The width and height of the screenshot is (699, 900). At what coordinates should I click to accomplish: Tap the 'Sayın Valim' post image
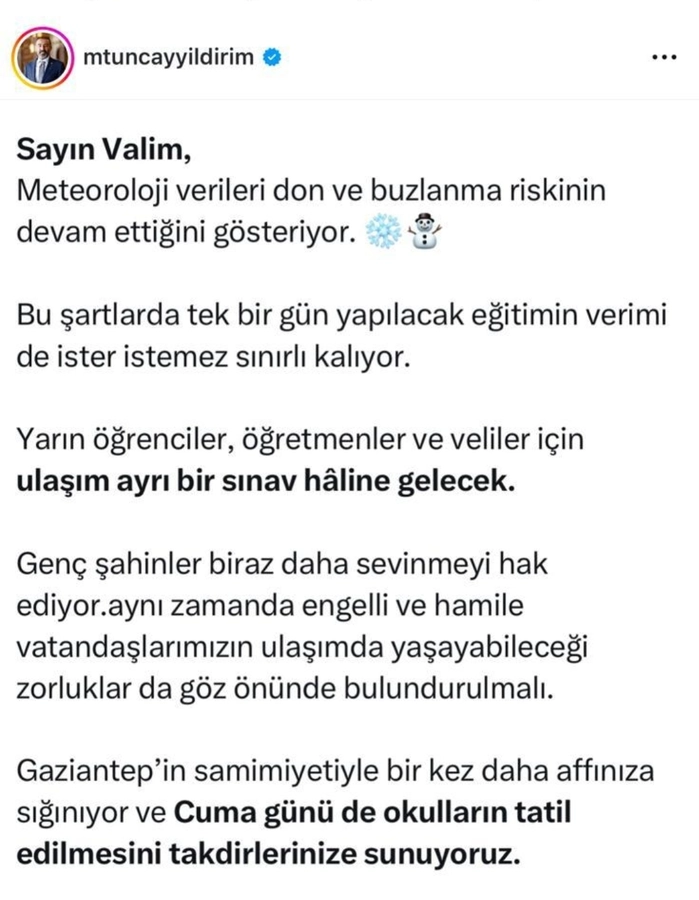click(x=349, y=500)
